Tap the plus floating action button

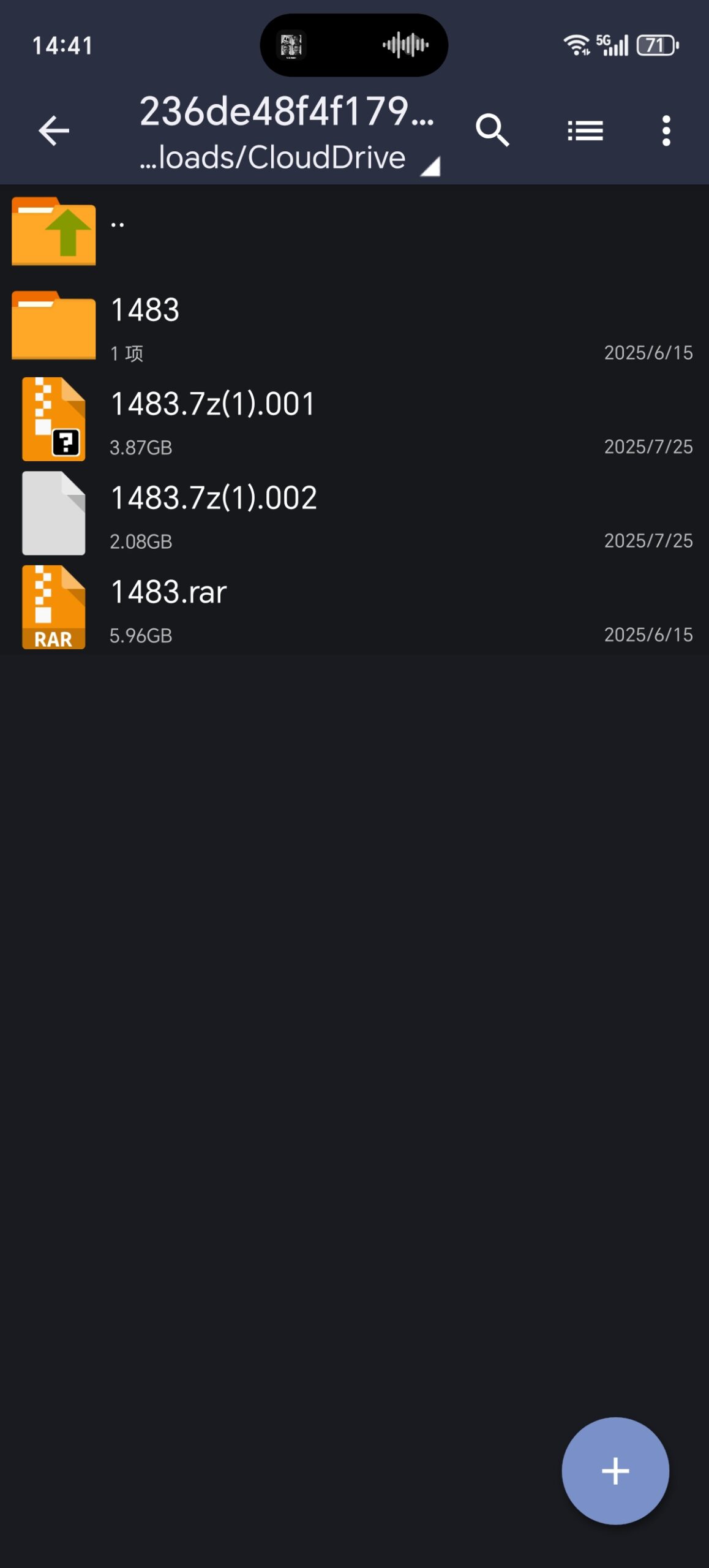pos(615,1471)
